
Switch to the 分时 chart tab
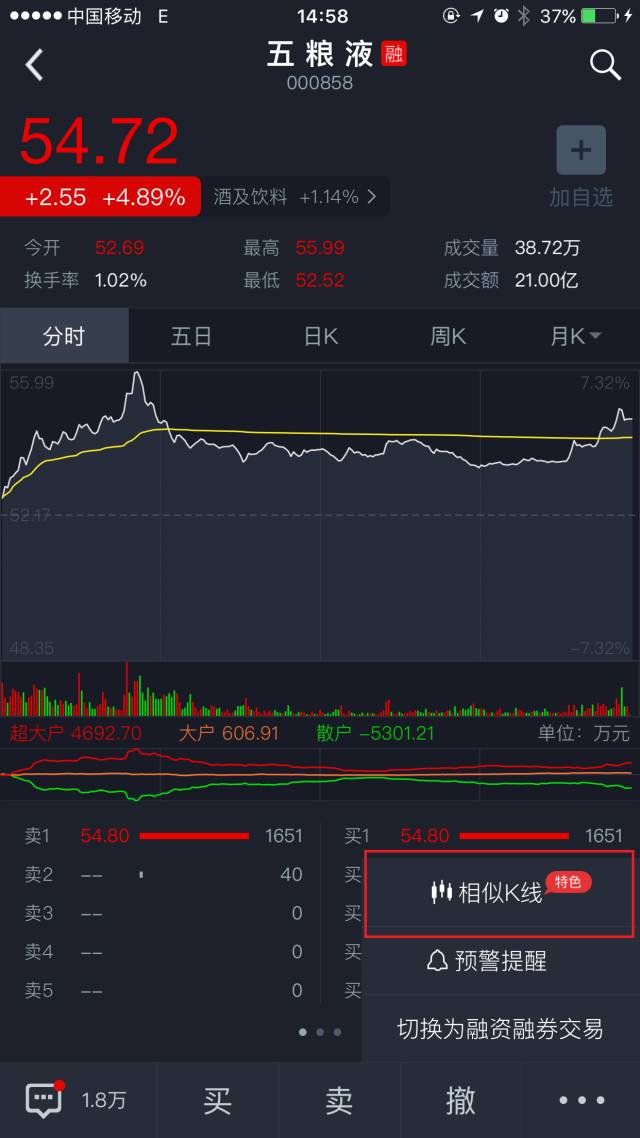[64, 336]
